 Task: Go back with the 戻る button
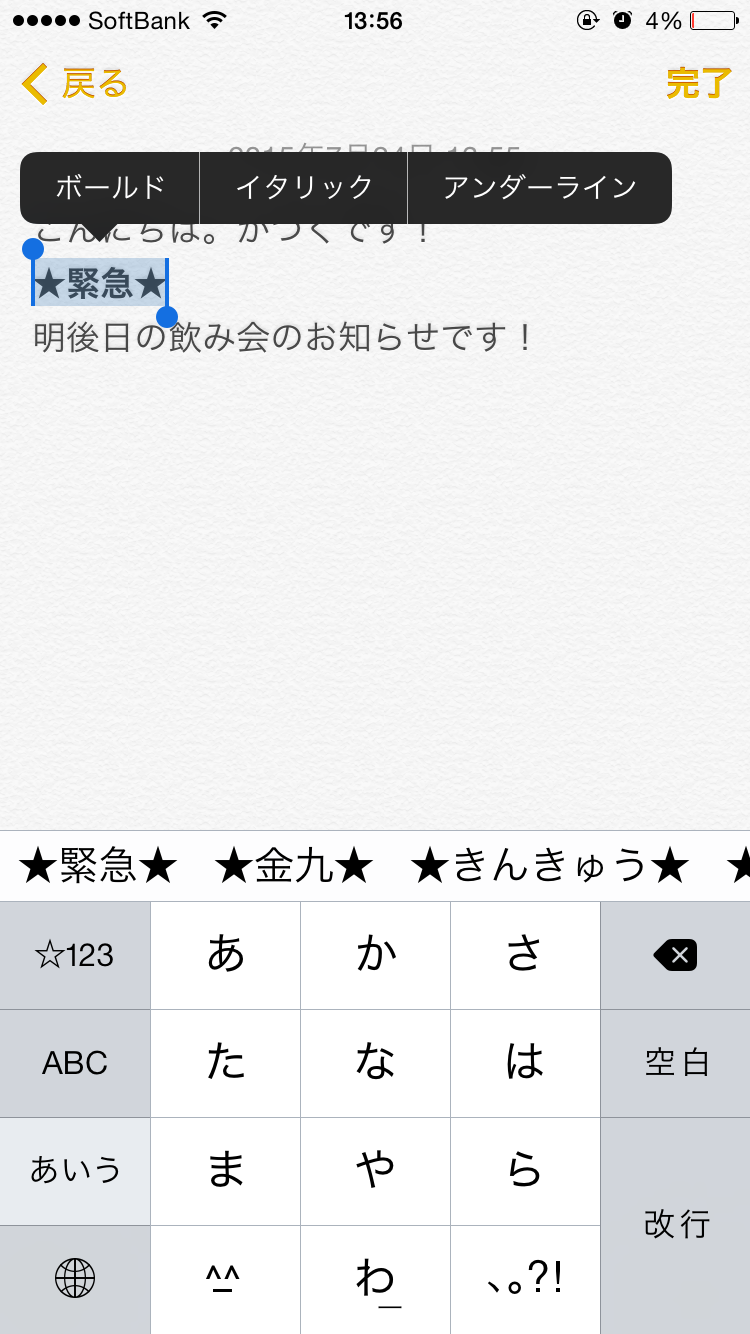[x=74, y=84]
